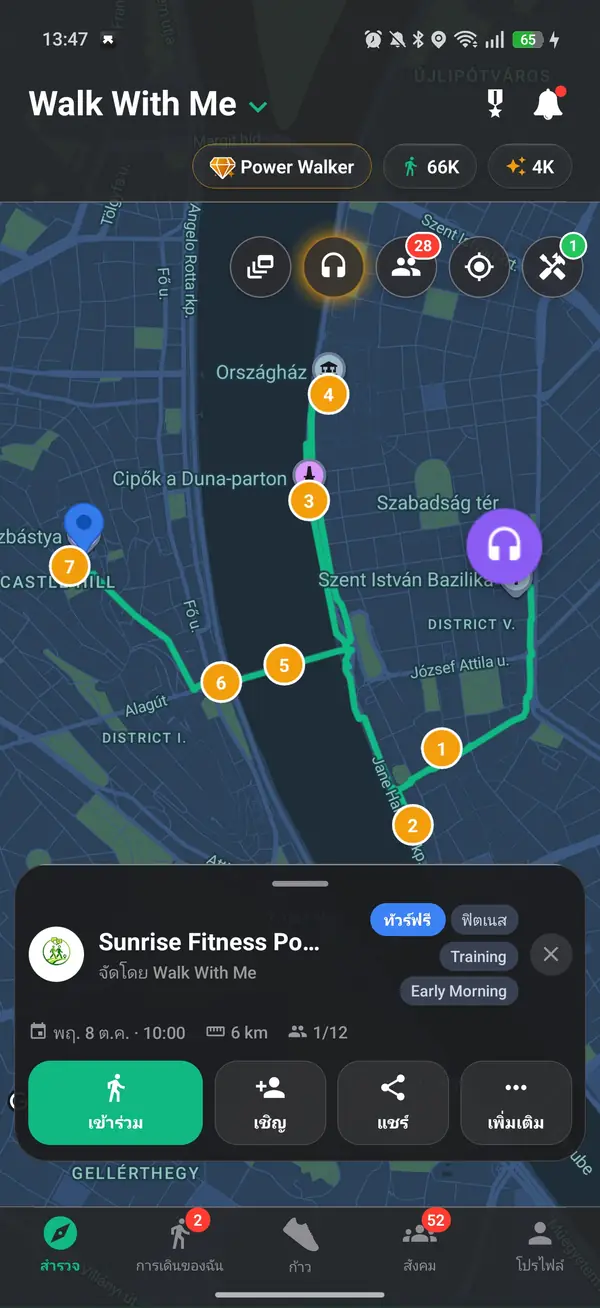
Task: Open the 66K steps chip
Action: point(431,167)
